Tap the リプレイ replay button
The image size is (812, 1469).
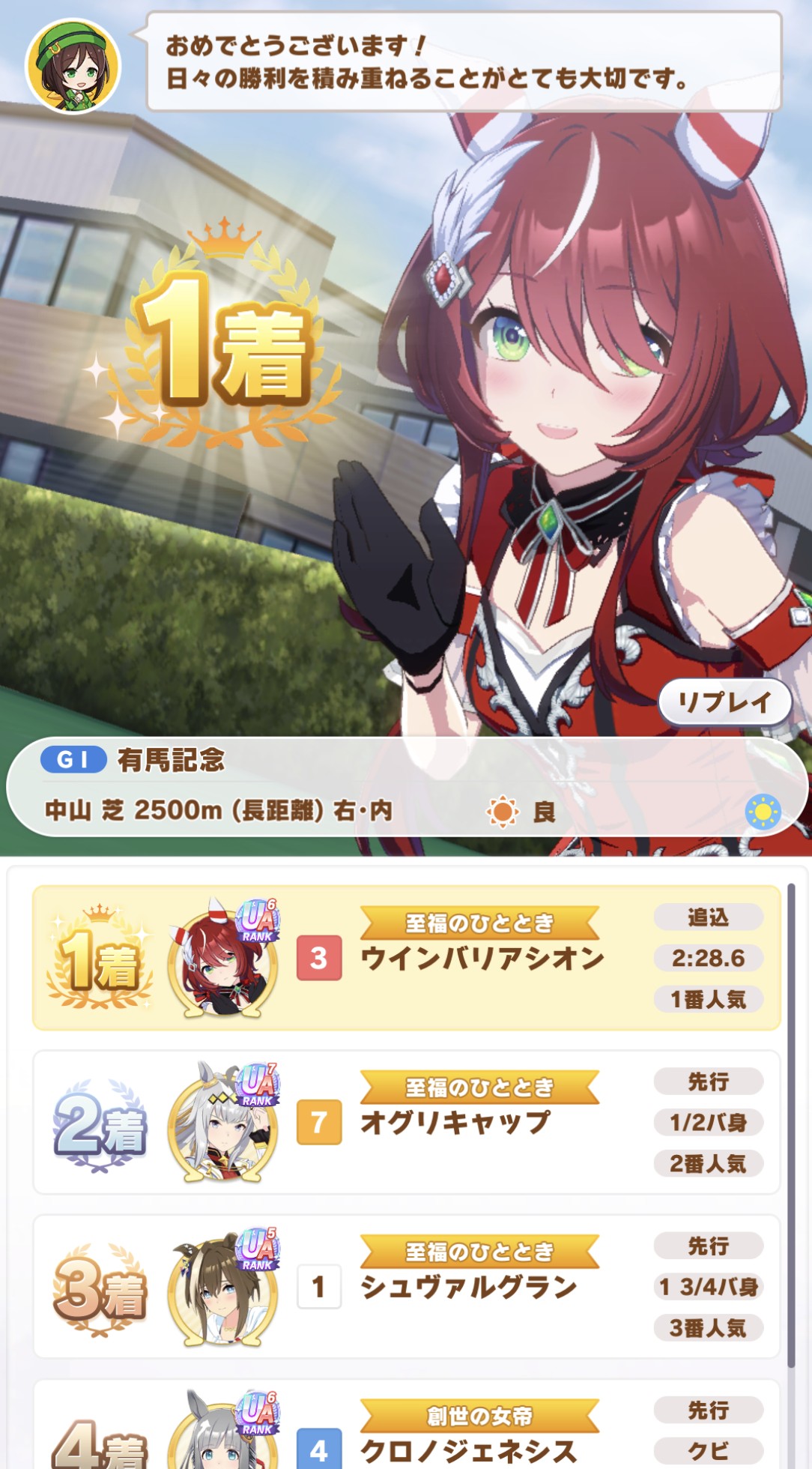click(724, 702)
